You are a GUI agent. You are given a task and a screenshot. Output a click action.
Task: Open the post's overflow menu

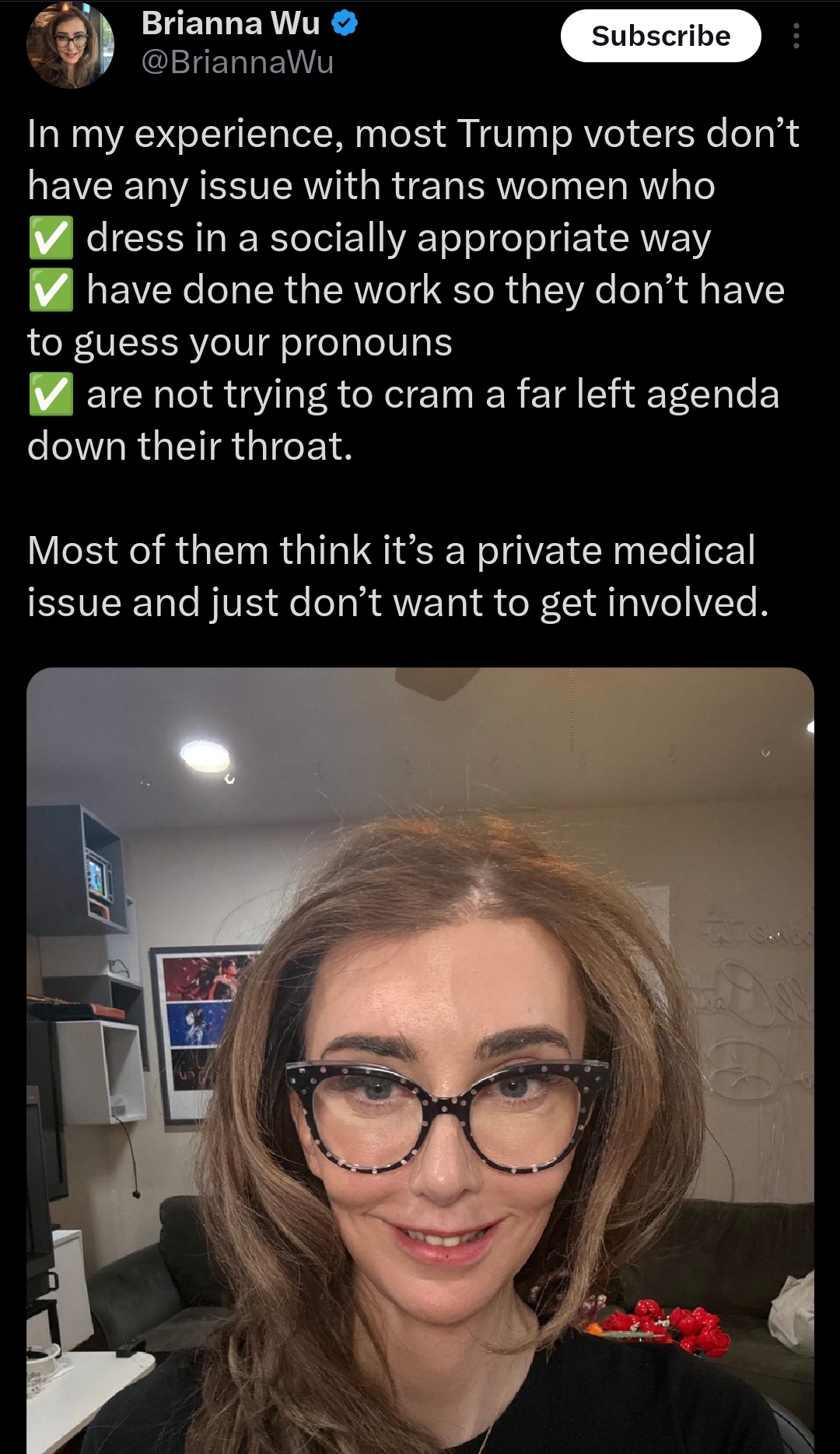pyautogui.click(x=796, y=36)
